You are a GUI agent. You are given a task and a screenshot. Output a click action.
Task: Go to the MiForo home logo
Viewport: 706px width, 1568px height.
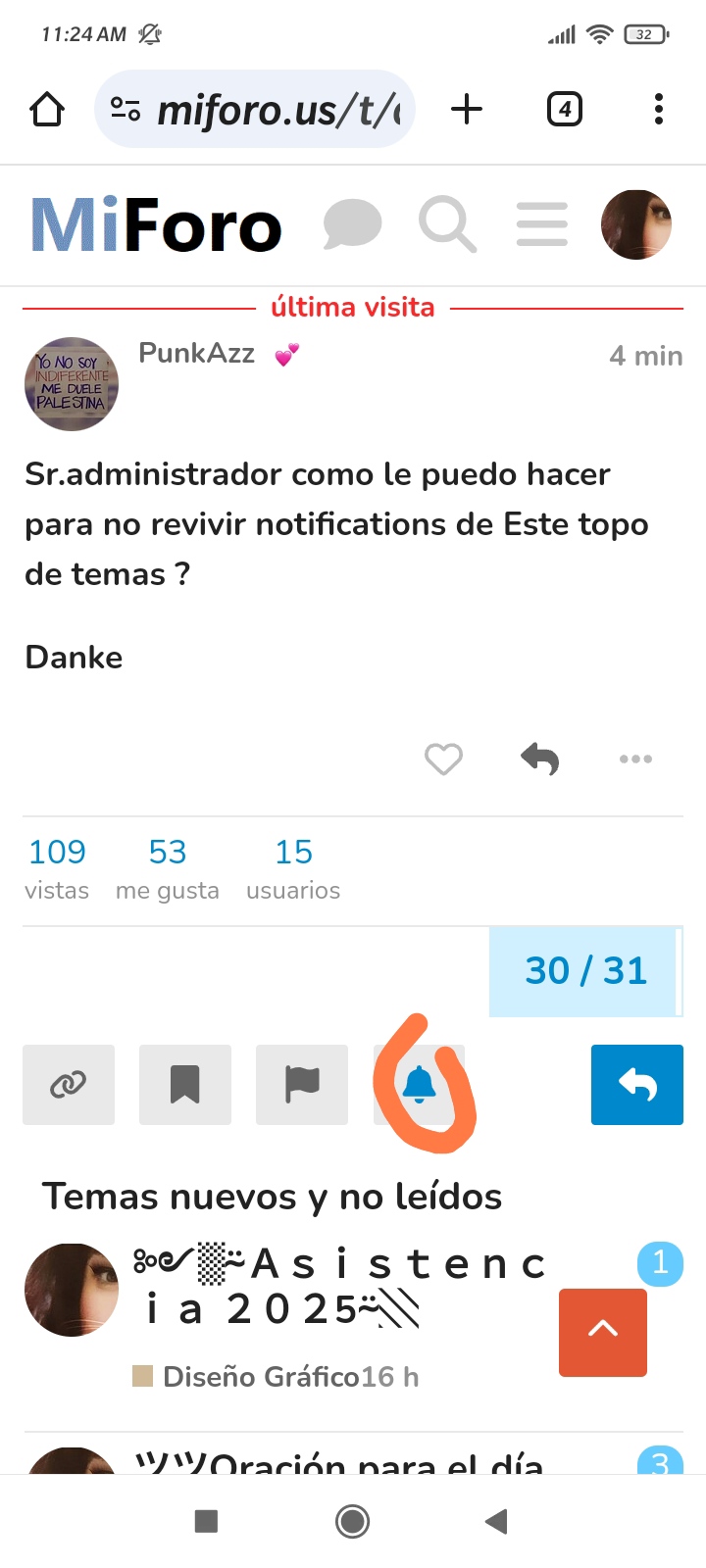click(x=157, y=225)
